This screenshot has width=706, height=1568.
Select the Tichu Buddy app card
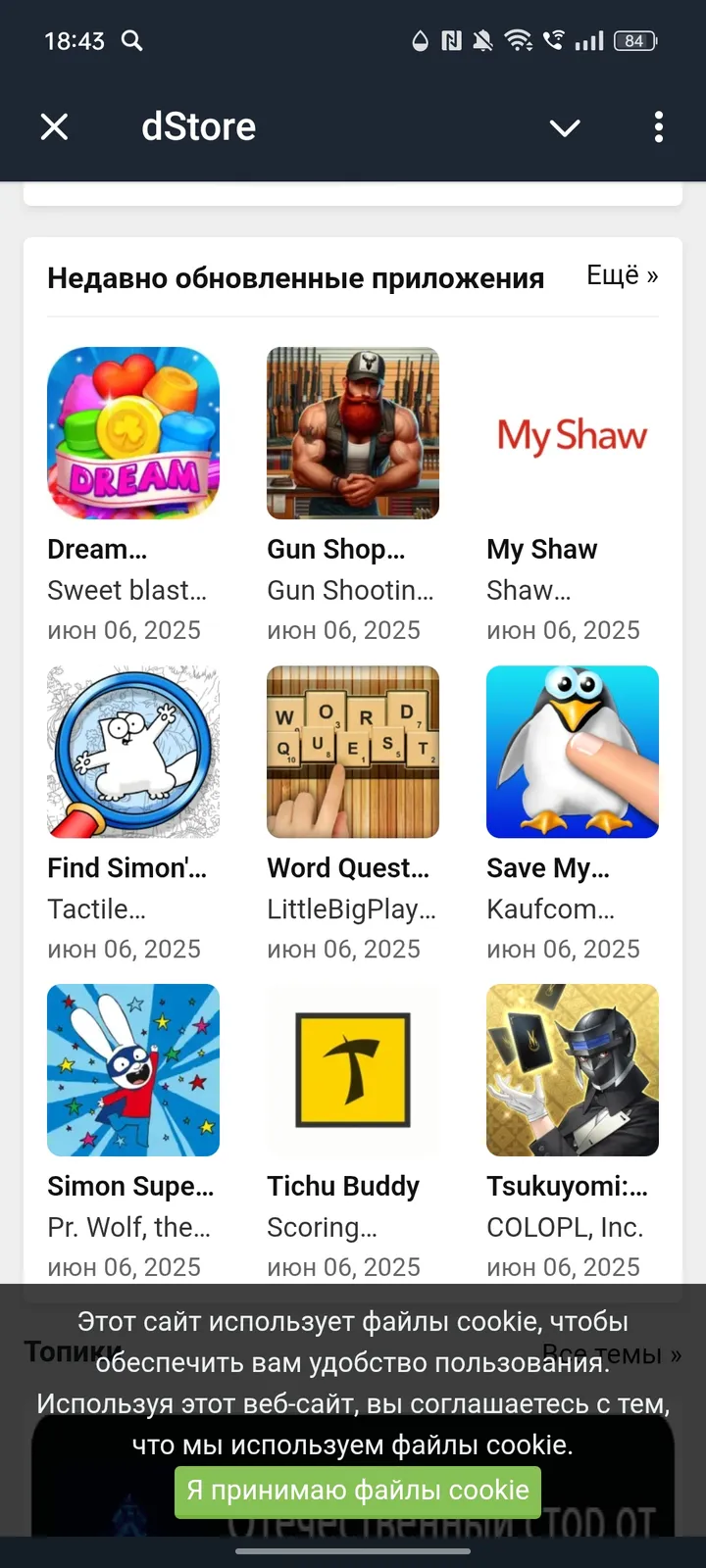(353, 1070)
